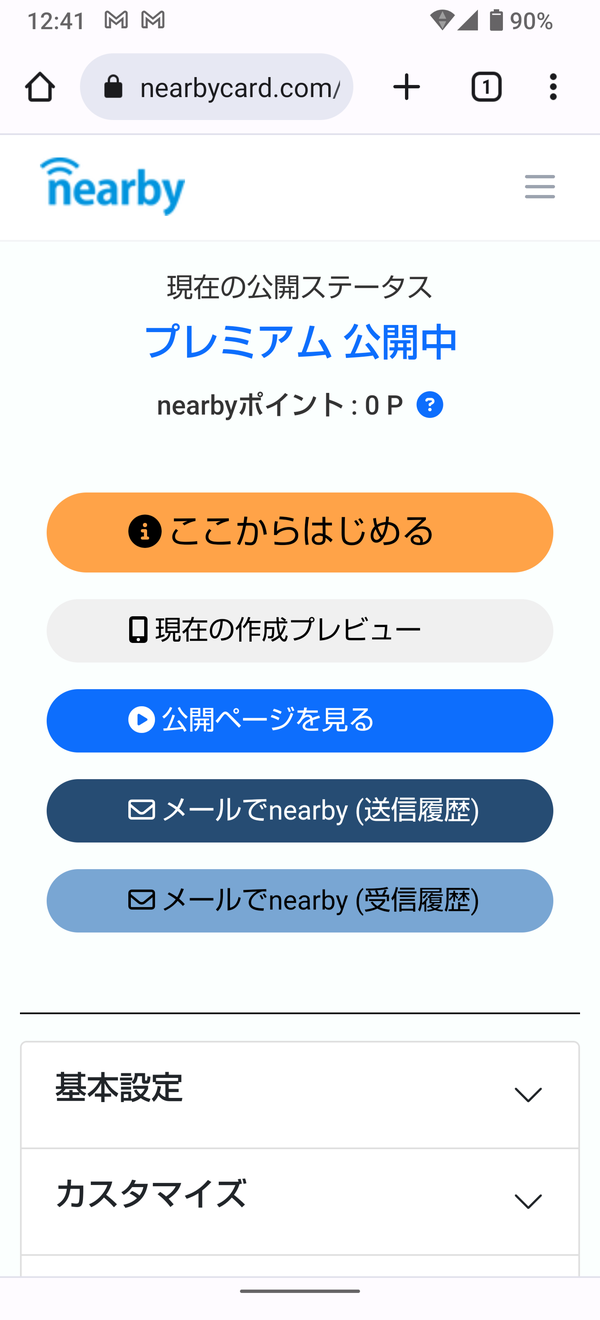Screen dimensions: 600x1320
Task: View the public page via 公開ページを見る
Action: [300, 720]
